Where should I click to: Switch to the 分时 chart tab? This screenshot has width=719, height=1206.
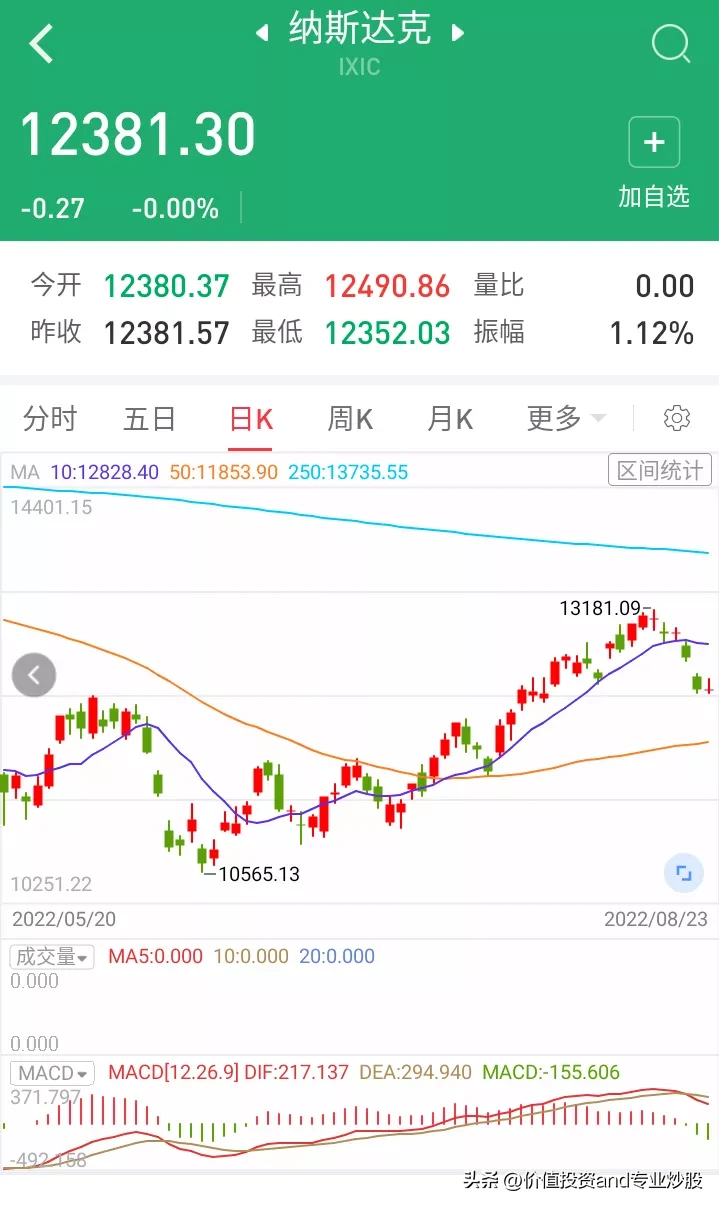pyautogui.click(x=50, y=418)
